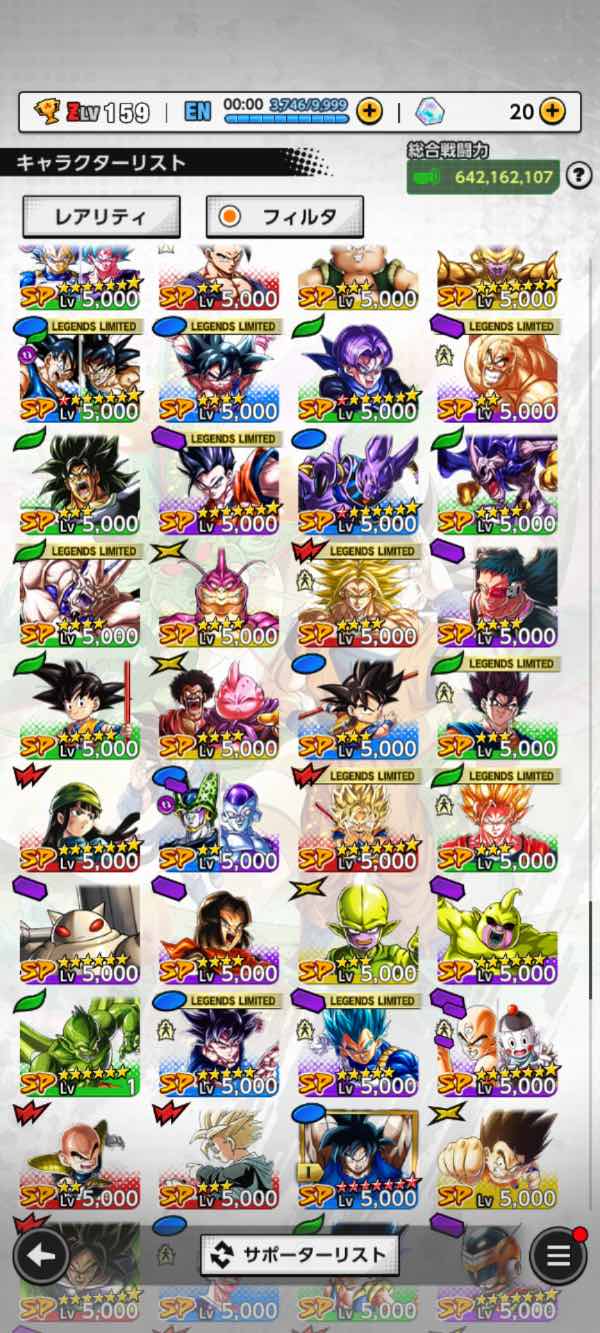
Task: Open the Krillin red element character card
Action: [x=79, y=1157]
